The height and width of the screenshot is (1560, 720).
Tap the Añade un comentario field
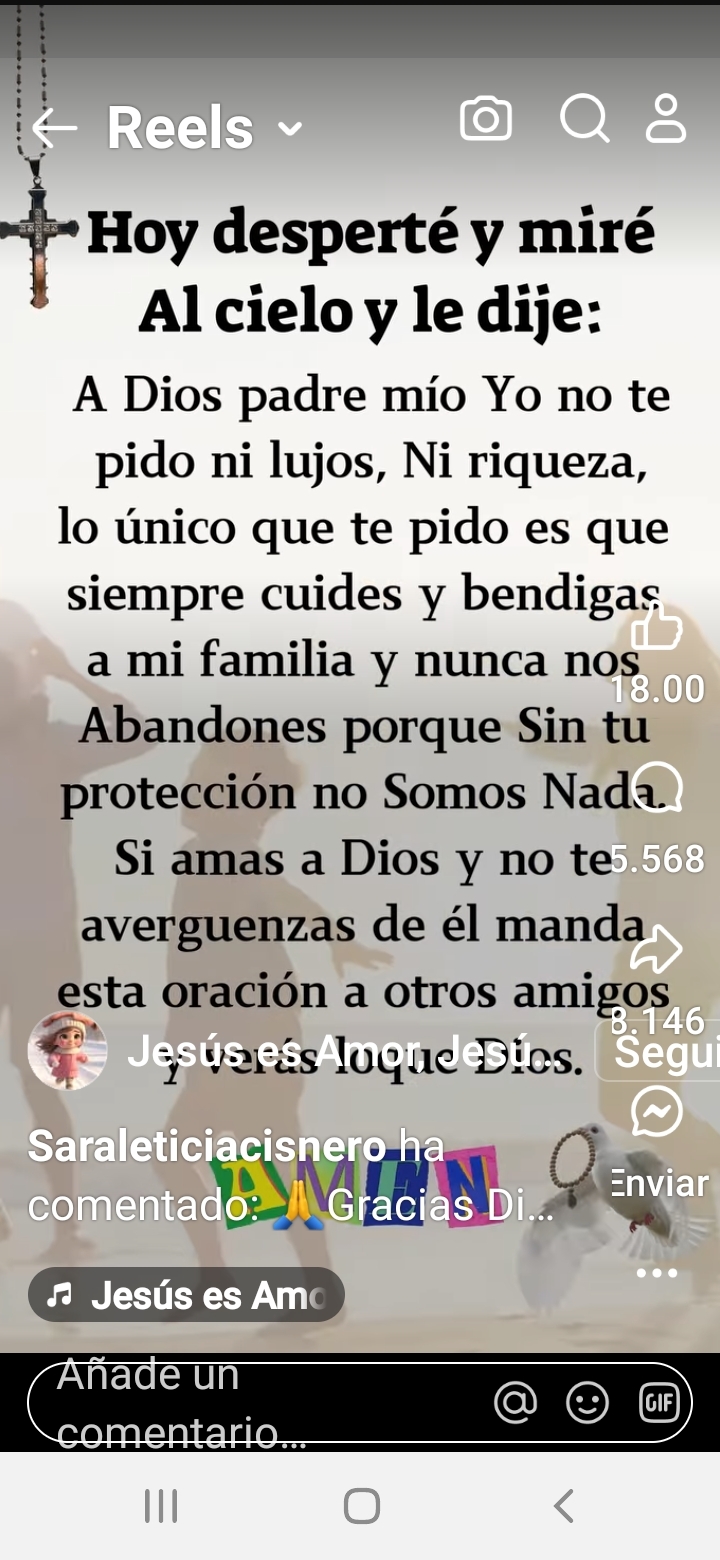click(250, 1402)
